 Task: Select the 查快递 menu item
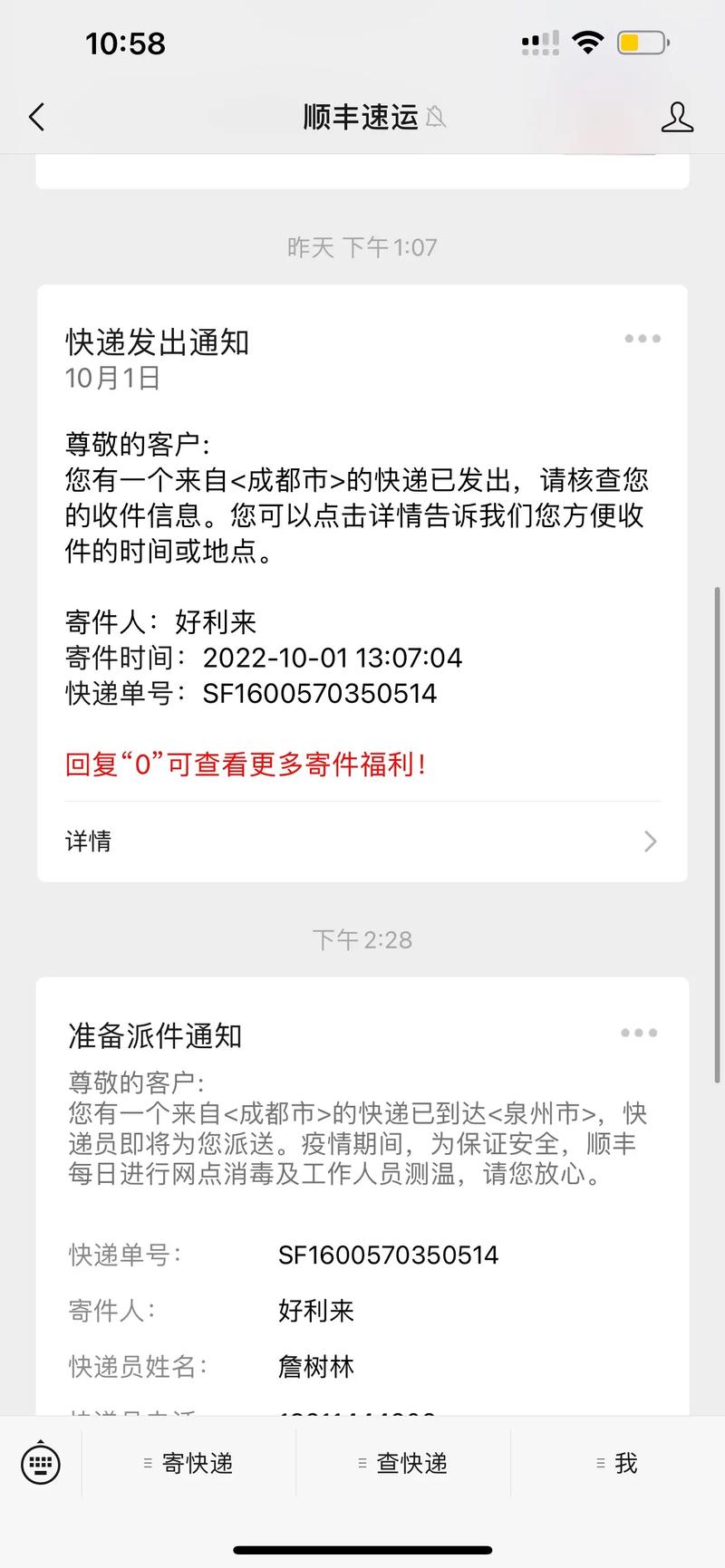coord(411,1461)
